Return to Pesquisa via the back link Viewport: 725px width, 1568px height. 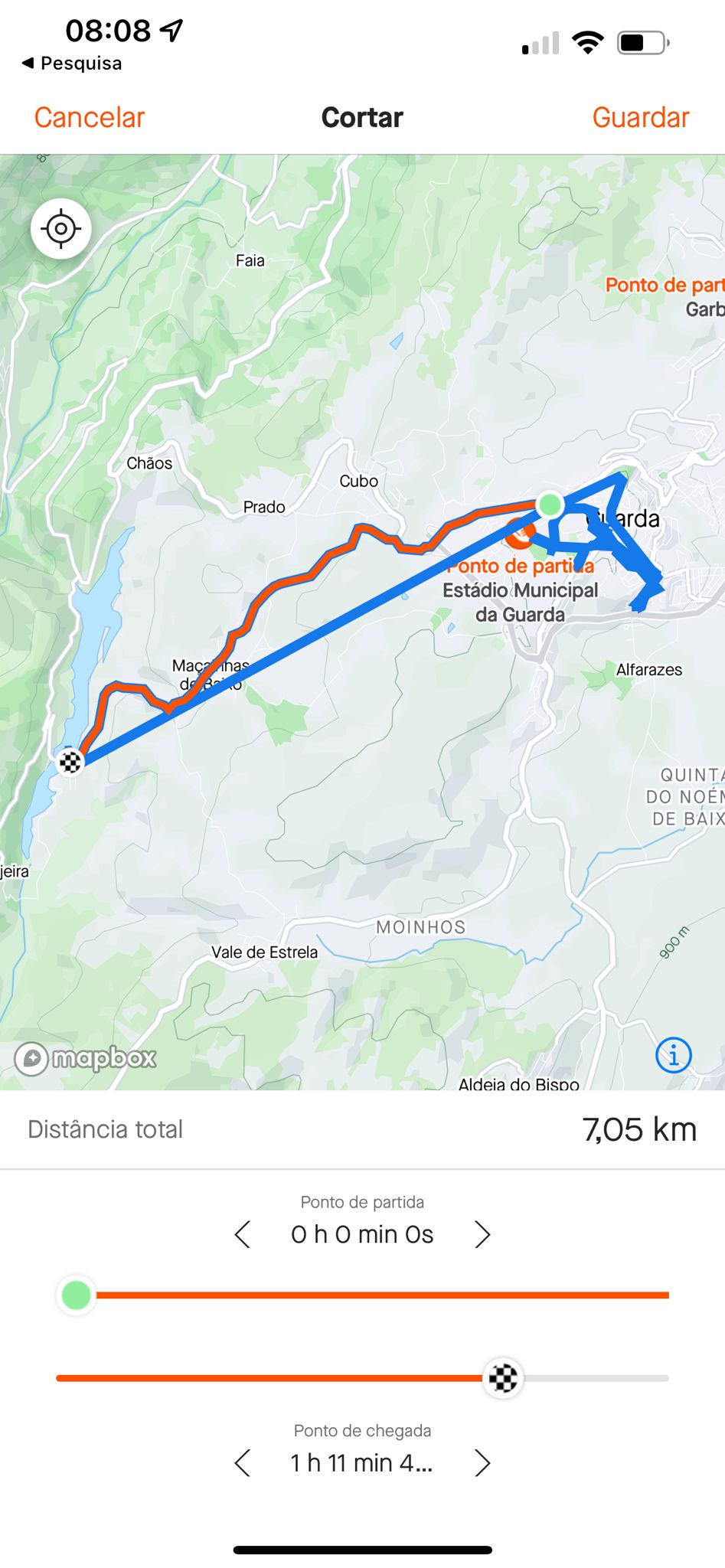point(72,63)
